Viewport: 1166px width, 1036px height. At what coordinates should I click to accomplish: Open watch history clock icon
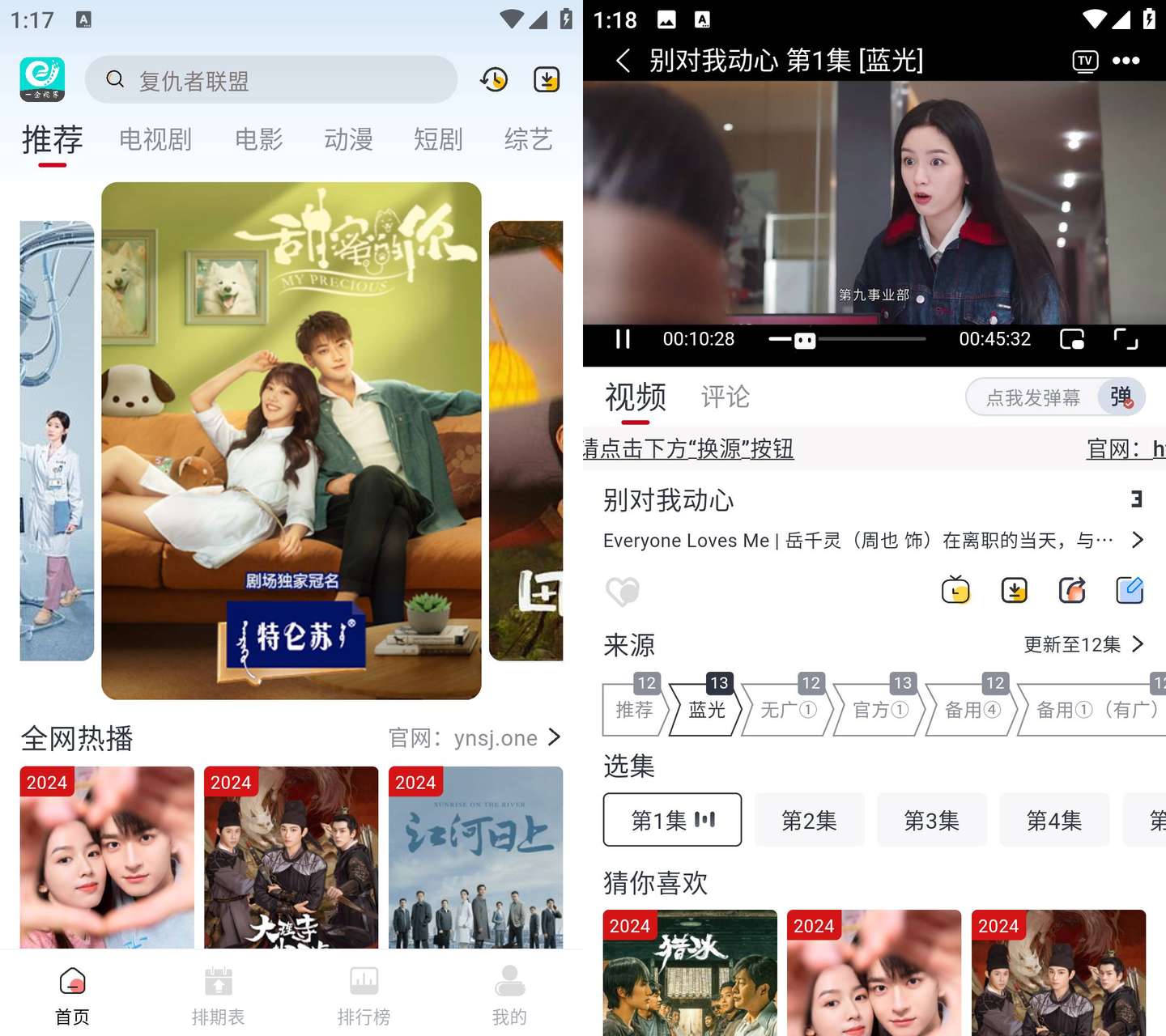(x=494, y=79)
